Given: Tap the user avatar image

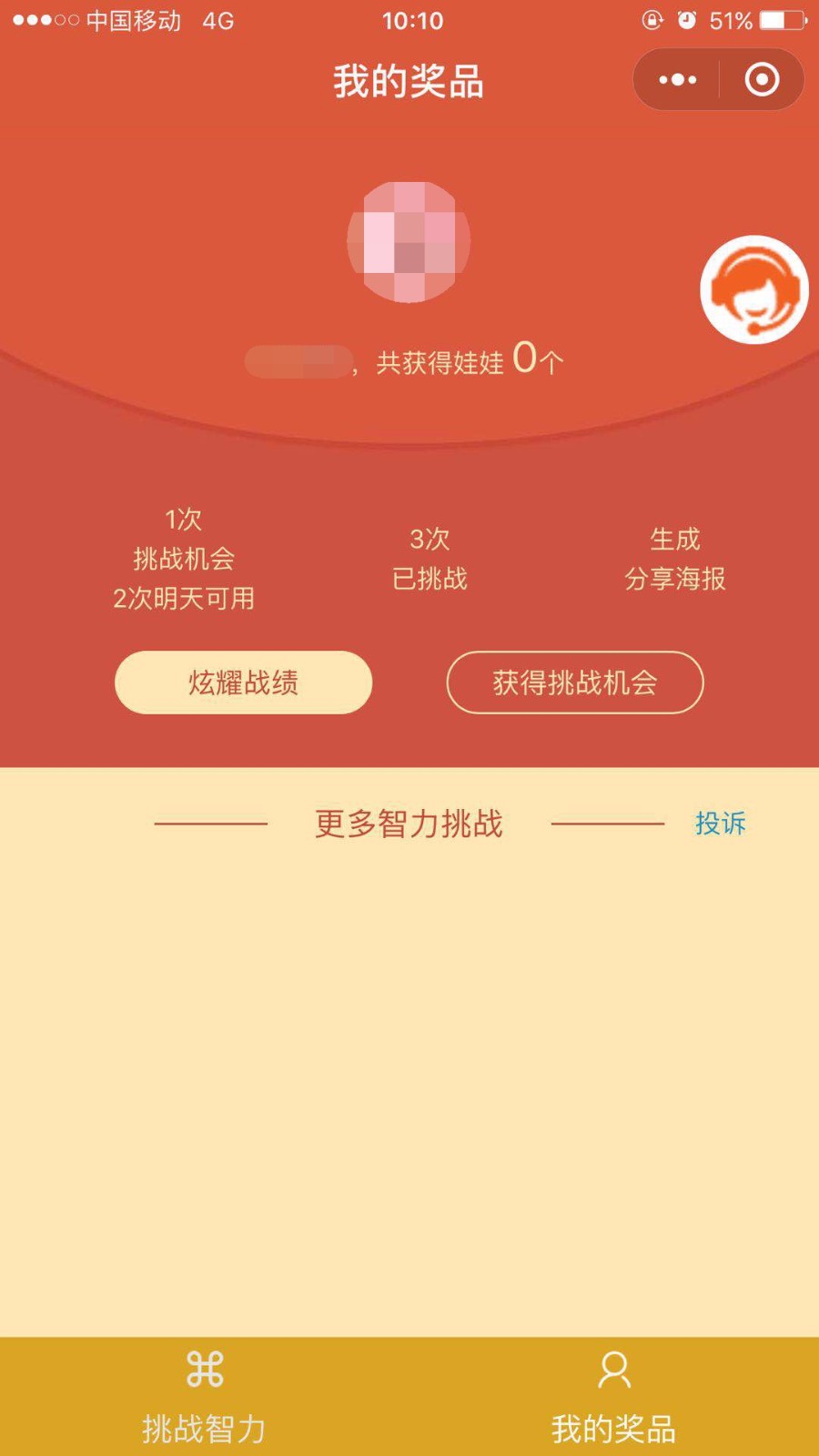Looking at the screenshot, I should 409,241.
